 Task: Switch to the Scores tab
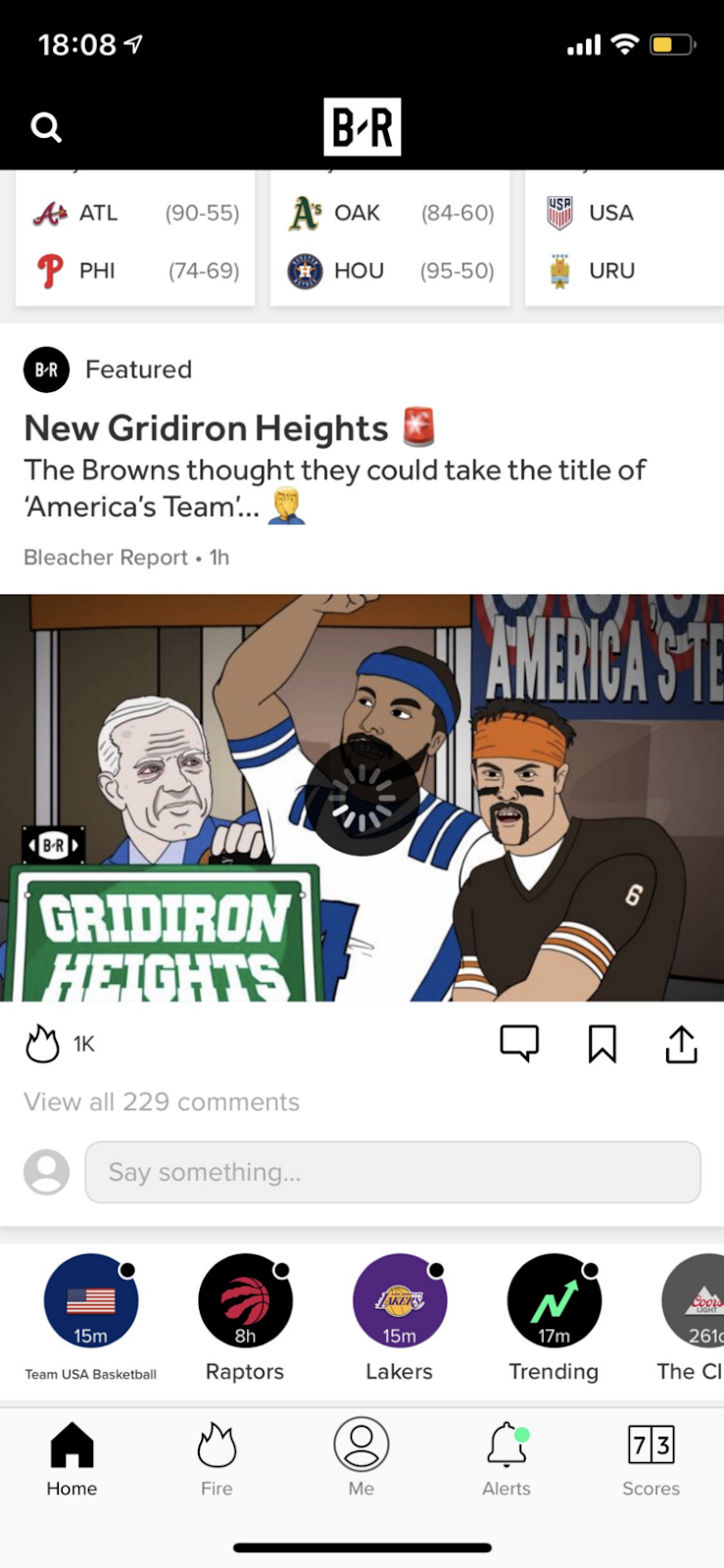tap(651, 1458)
